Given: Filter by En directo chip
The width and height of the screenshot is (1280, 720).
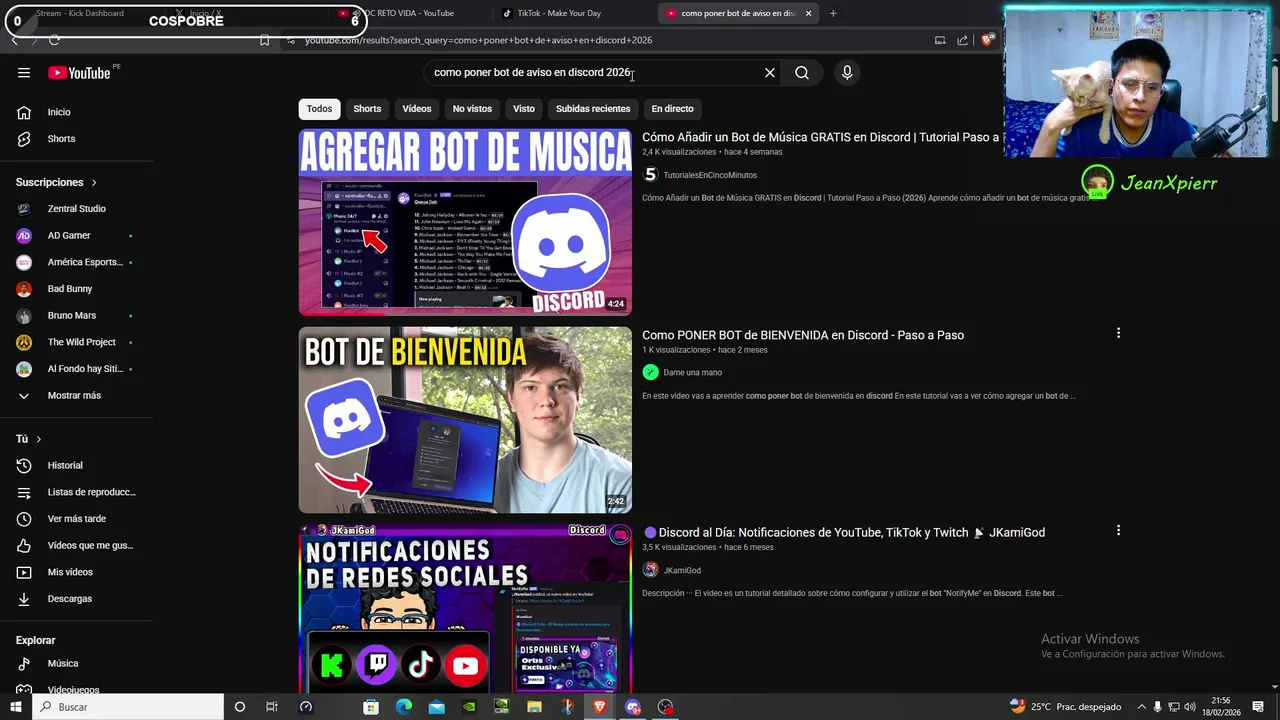Looking at the screenshot, I should pos(672,109).
